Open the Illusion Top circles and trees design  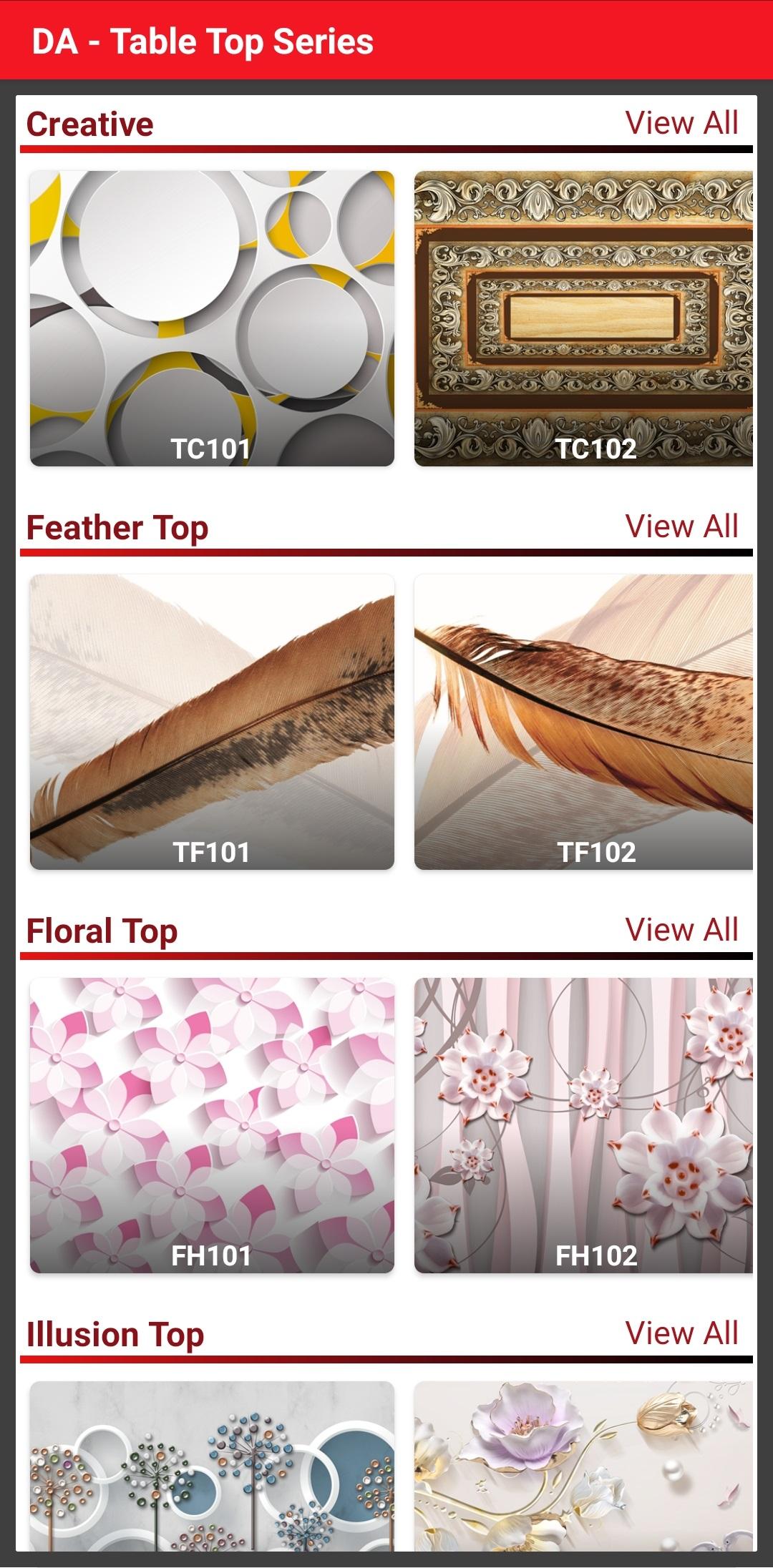click(x=212, y=1466)
